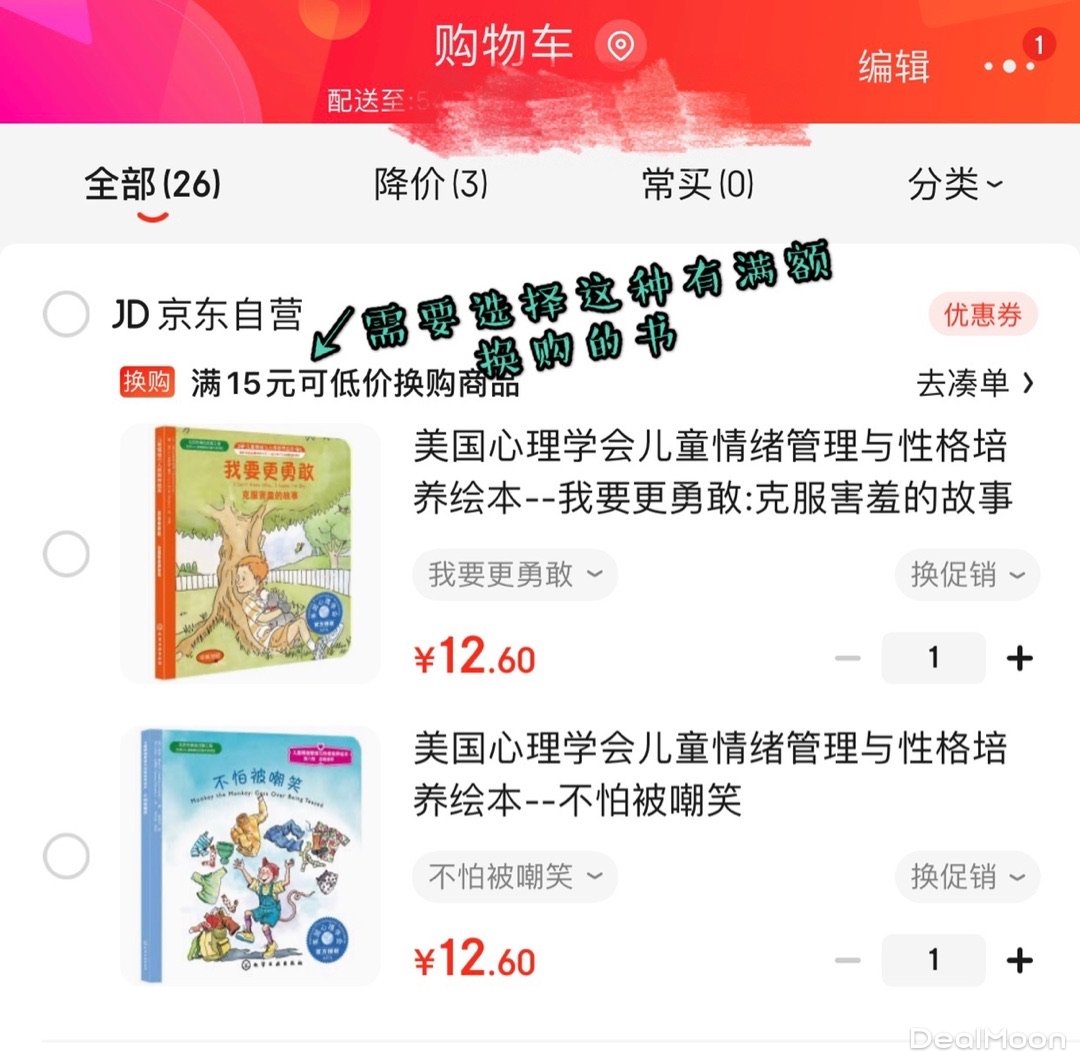Tap 去凑单 to add more items
The height and width of the screenshot is (1063, 1080).
[975, 383]
